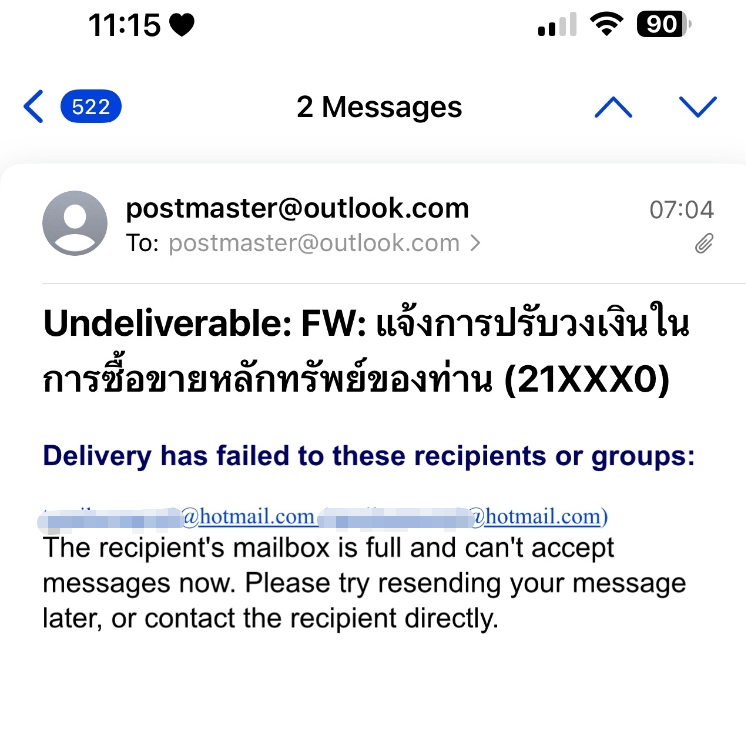Tap the sender name postmaster@outlook.com
Screen dimensions: 746x748
(x=297, y=208)
